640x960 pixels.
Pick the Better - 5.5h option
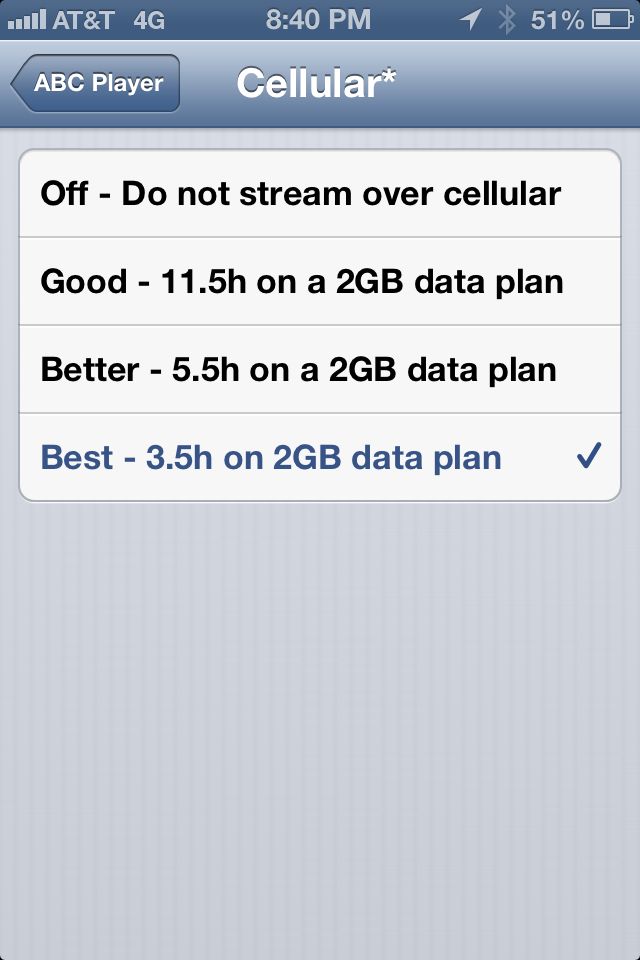click(x=320, y=369)
